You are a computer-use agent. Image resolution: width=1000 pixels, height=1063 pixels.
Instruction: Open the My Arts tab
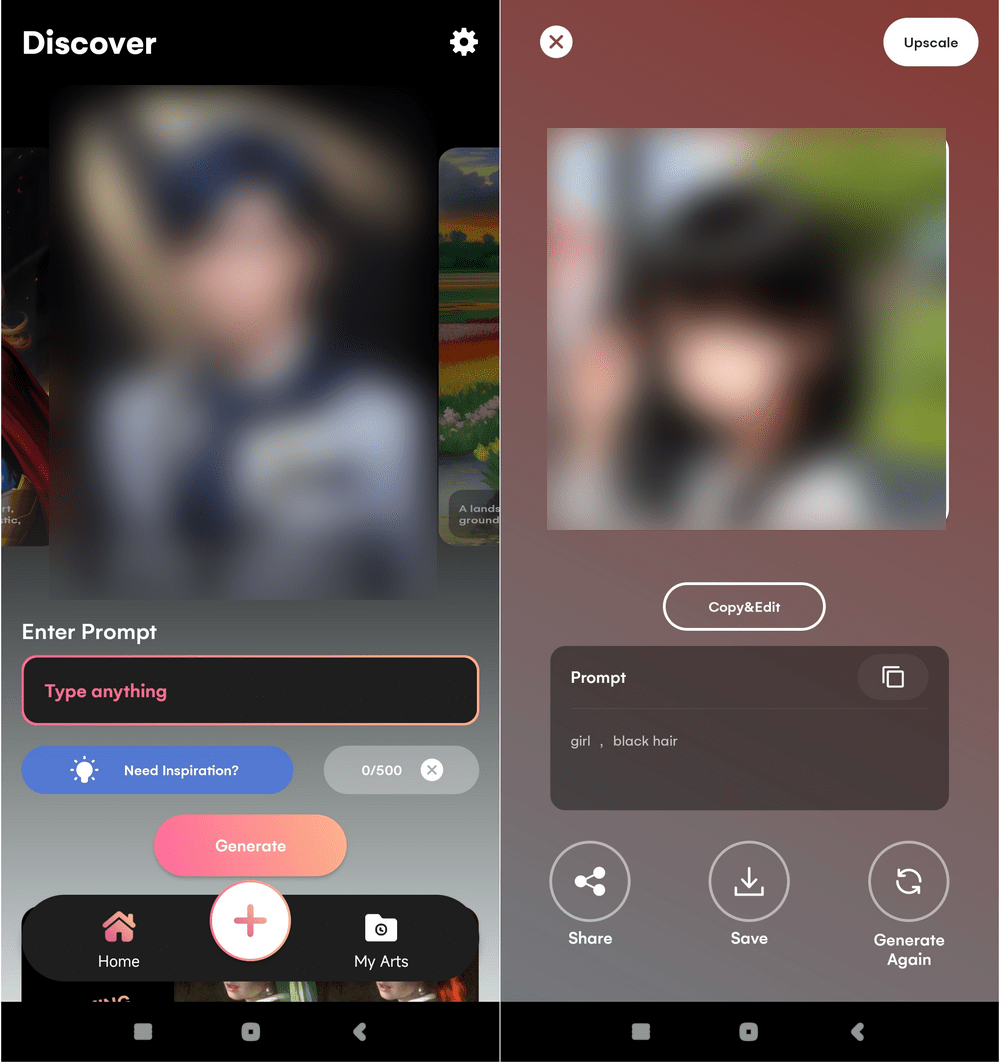click(x=381, y=940)
